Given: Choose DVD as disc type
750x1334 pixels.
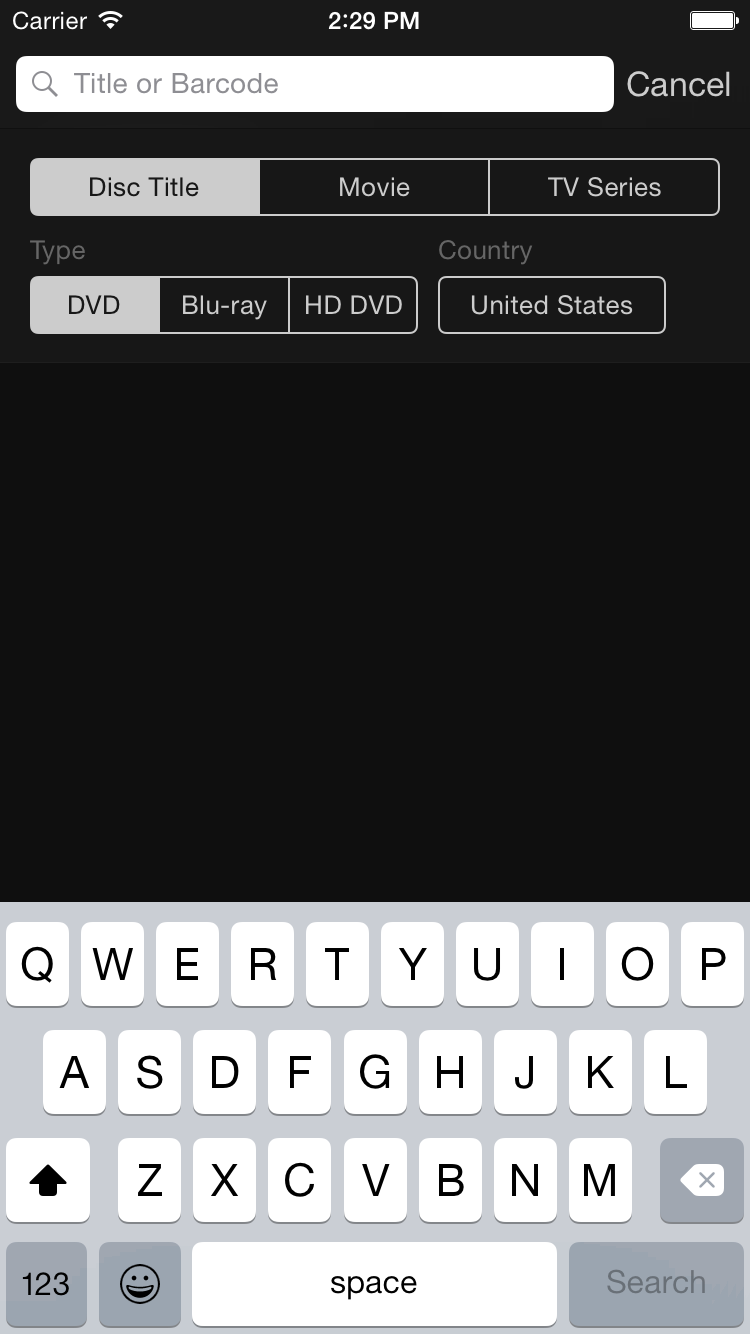Looking at the screenshot, I should coord(95,305).
